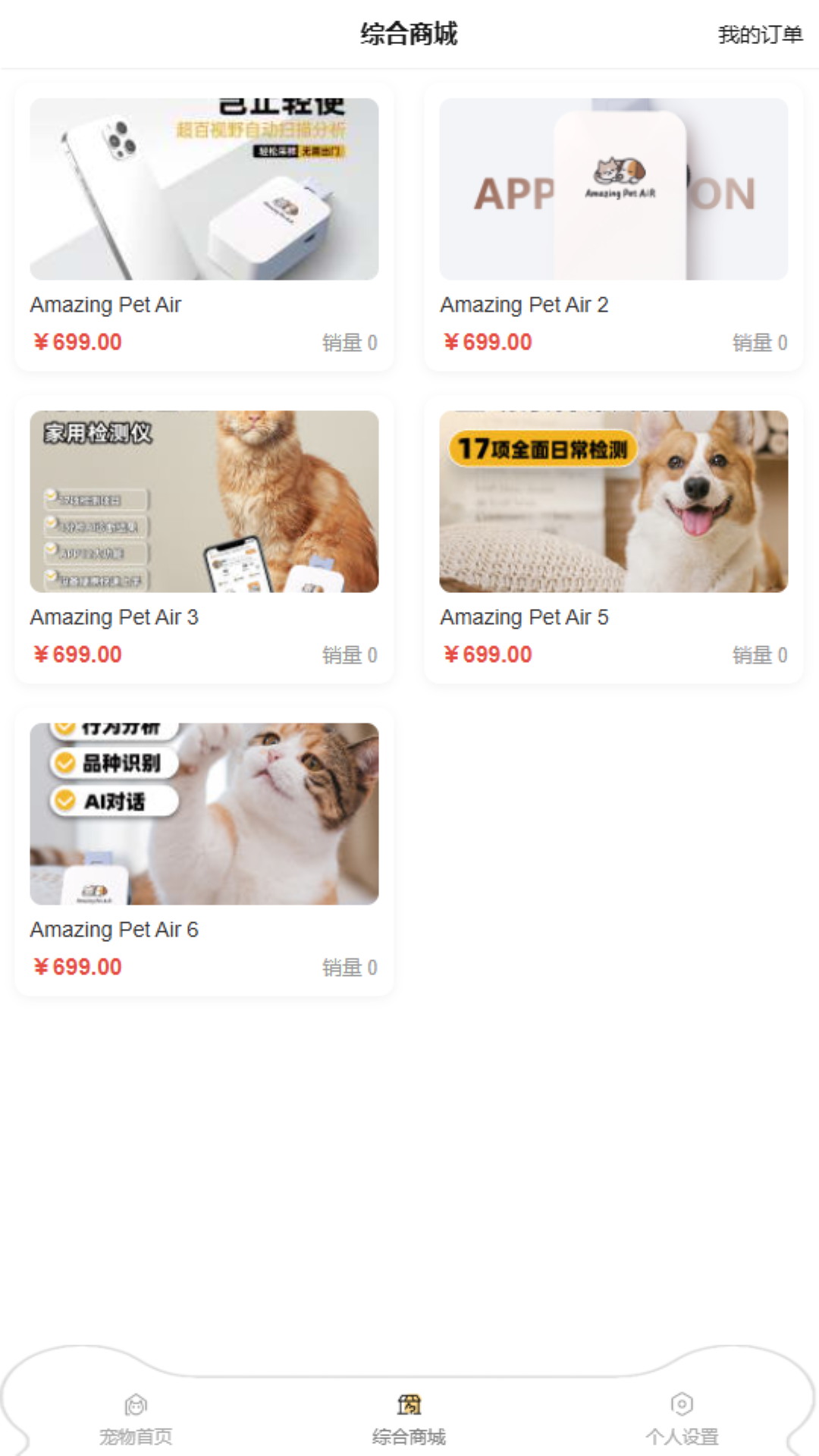The width and height of the screenshot is (819, 1456).
Task: View the Amazing Pet Air 2 product
Action: click(x=613, y=227)
